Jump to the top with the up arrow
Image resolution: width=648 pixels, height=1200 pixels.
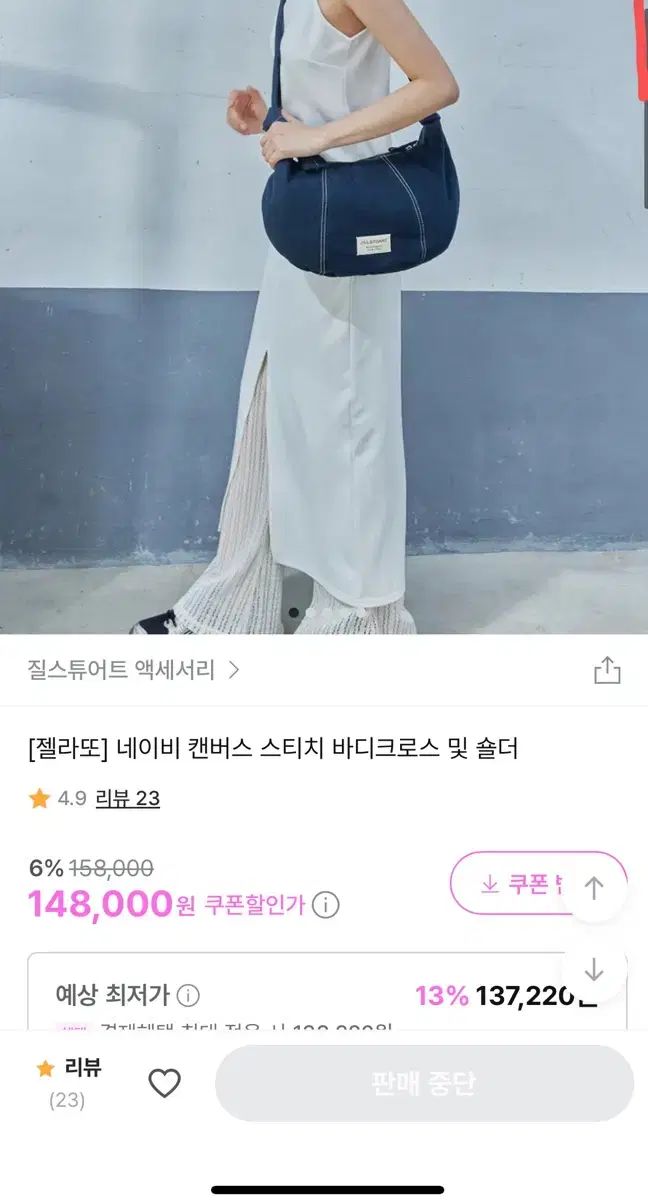point(594,888)
